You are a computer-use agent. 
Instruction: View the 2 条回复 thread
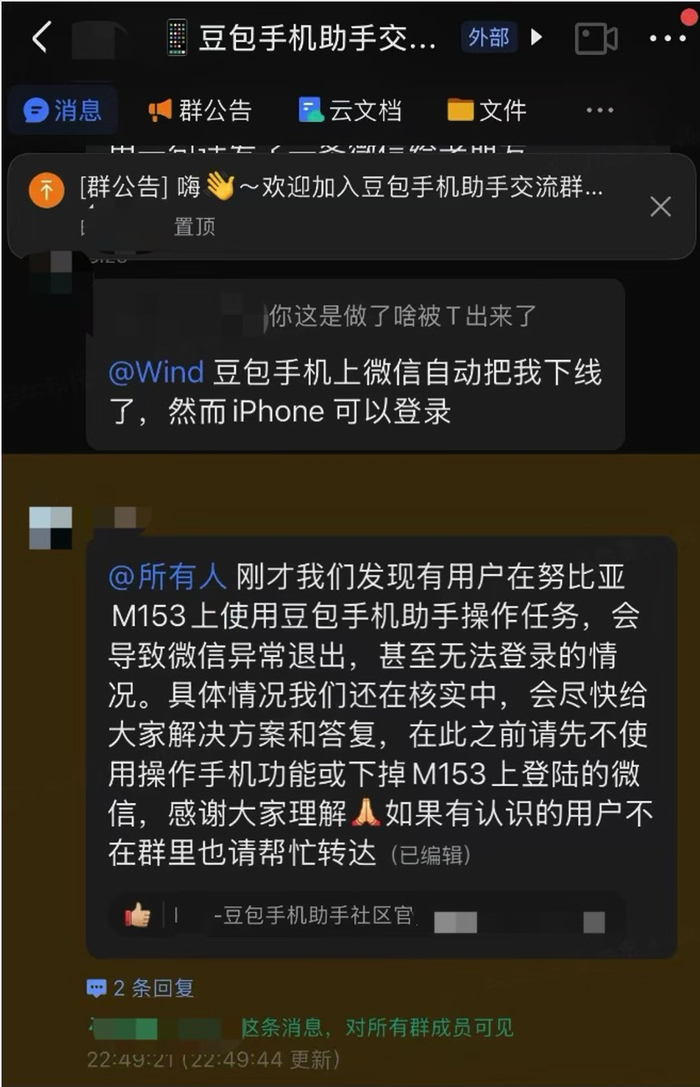[x=141, y=988]
